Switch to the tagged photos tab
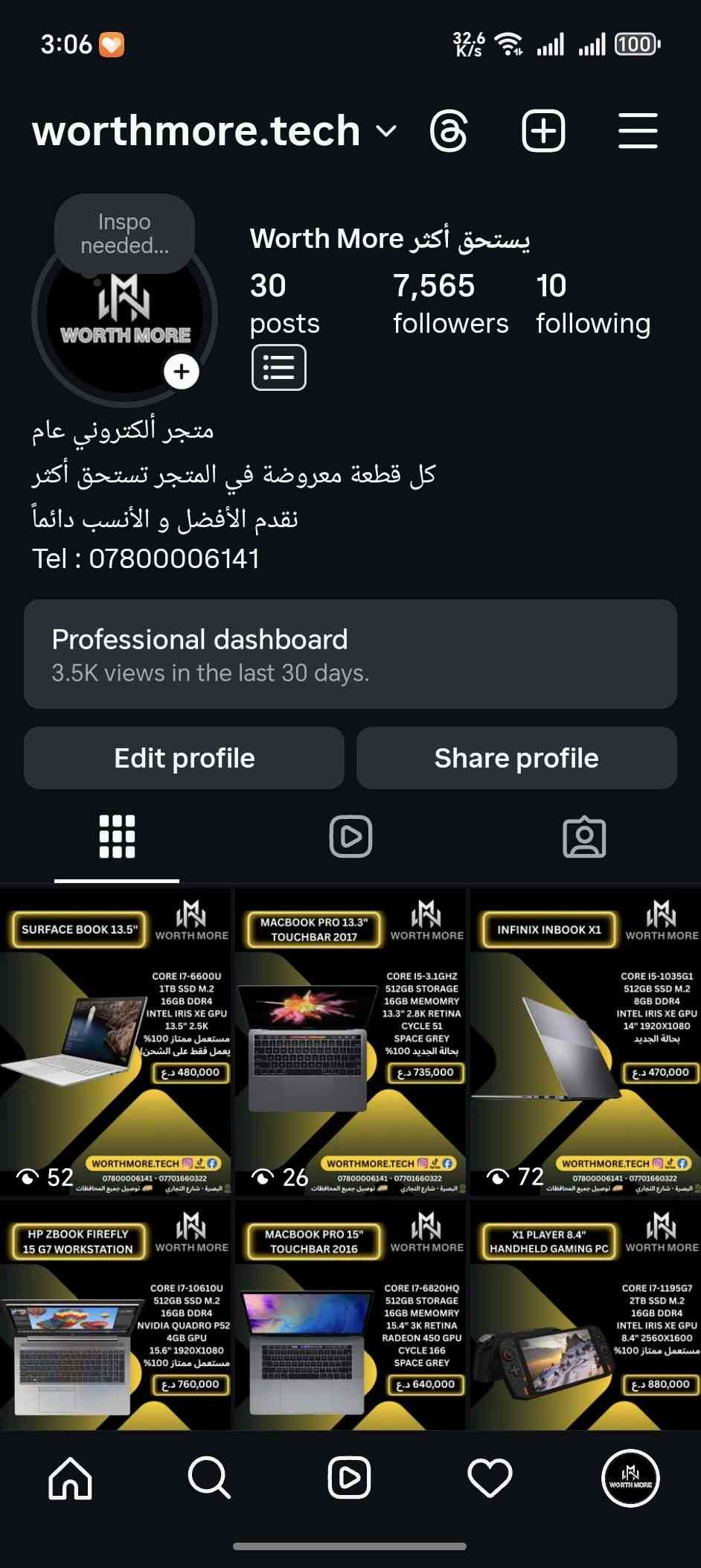The height and width of the screenshot is (1568, 701). (x=584, y=837)
